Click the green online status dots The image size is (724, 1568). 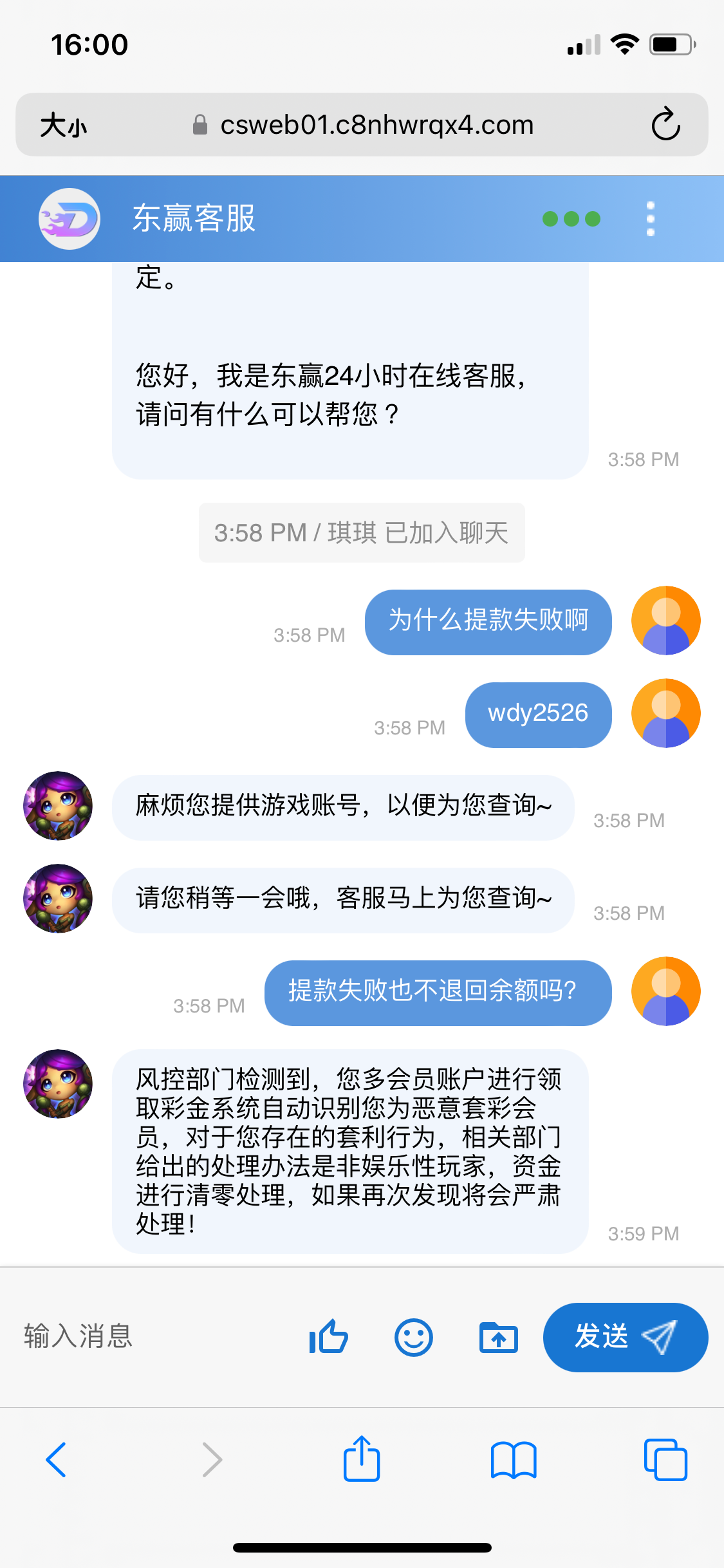coord(571,219)
